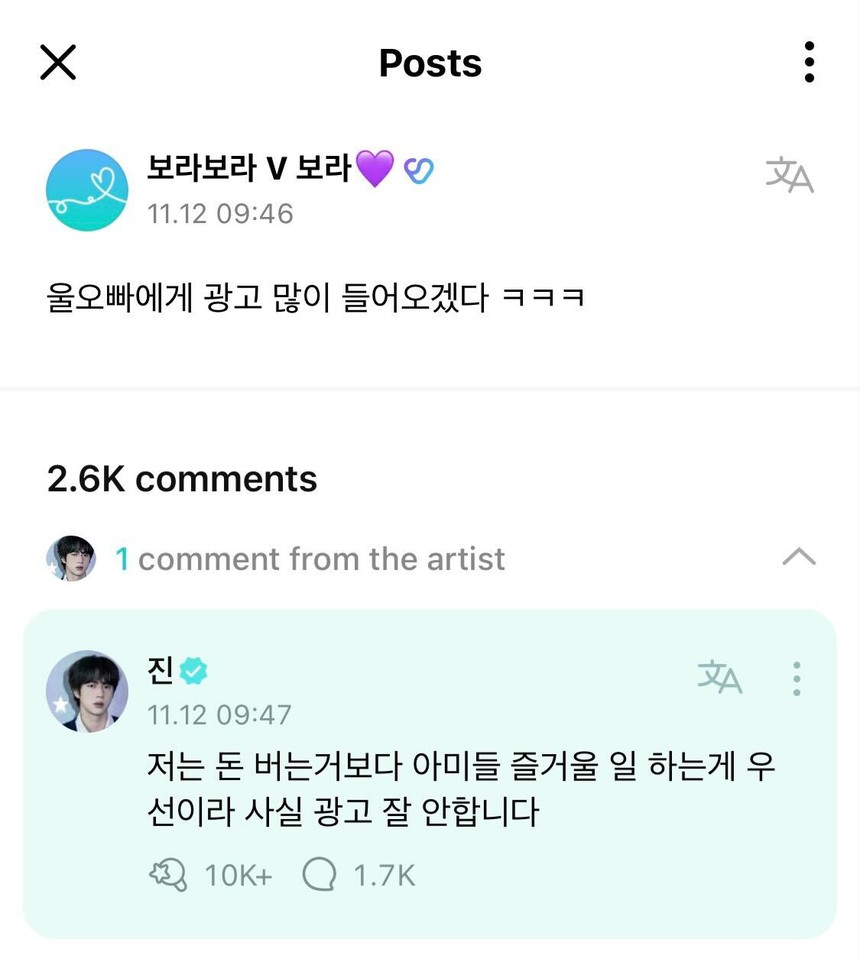This screenshot has width=860, height=965.
Task: Translate the post using the 文A icon
Action: point(789,177)
